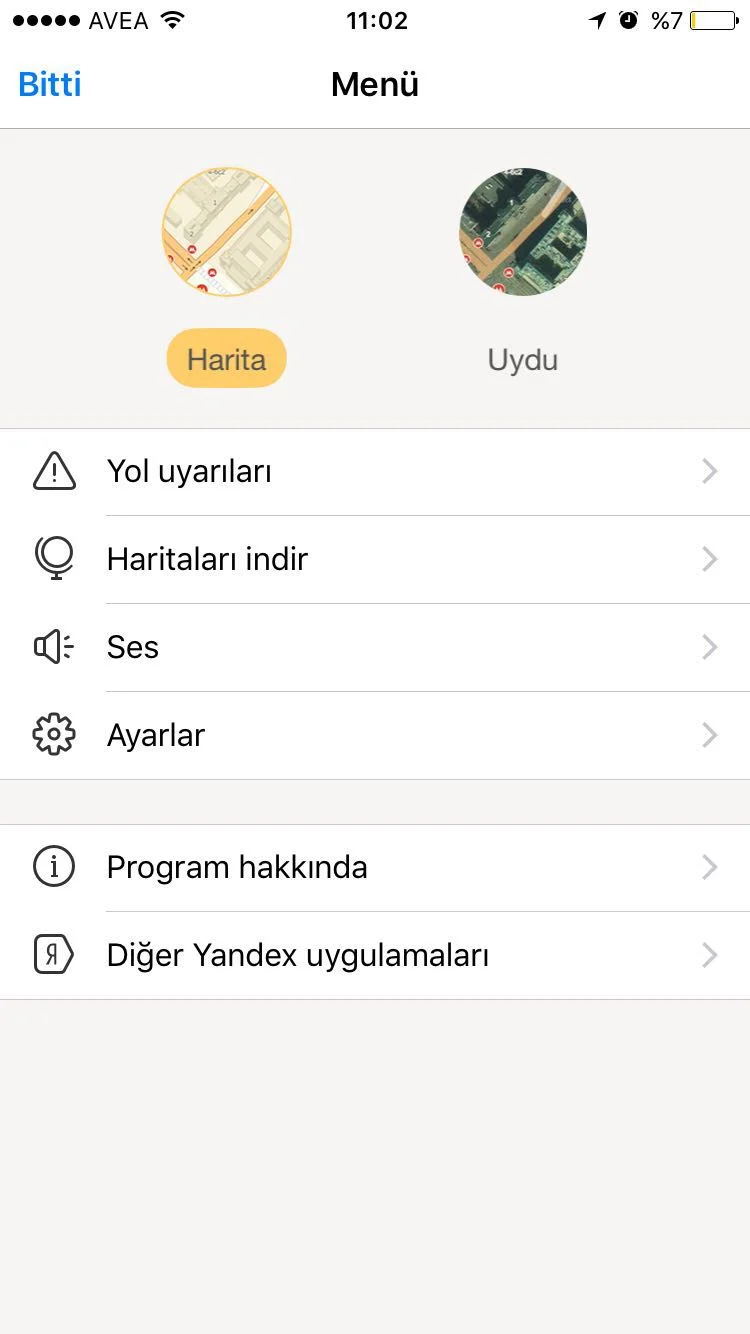Image resolution: width=750 pixels, height=1334 pixels.
Task: Open Yol uyarıları
Action: coord(375,472)
